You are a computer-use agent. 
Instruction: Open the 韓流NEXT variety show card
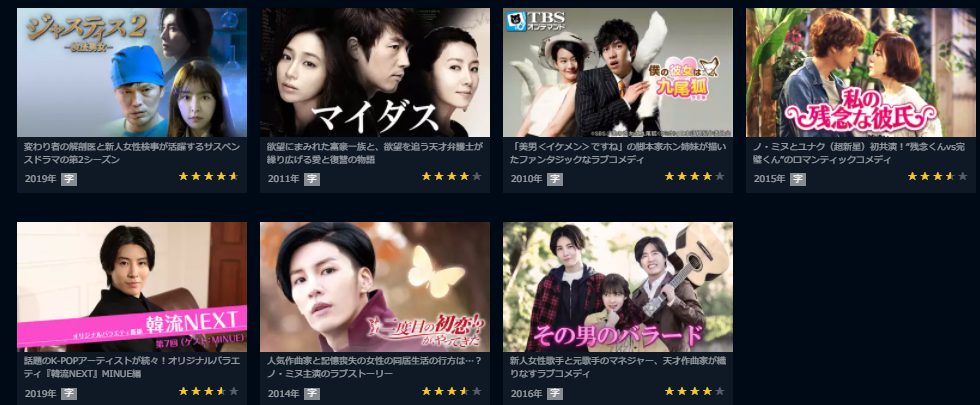point(132,287)
